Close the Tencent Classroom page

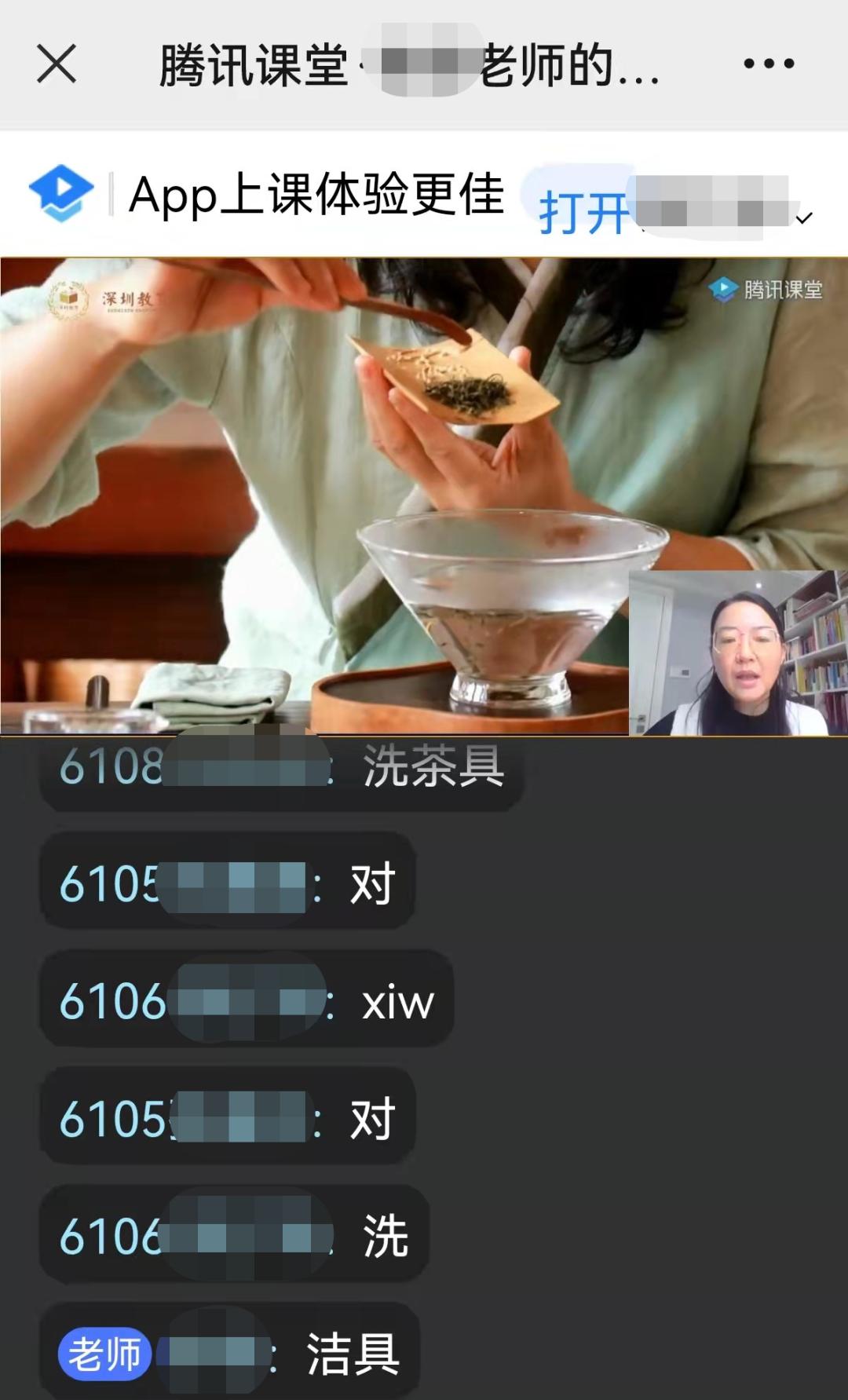[x=57, y=64]
